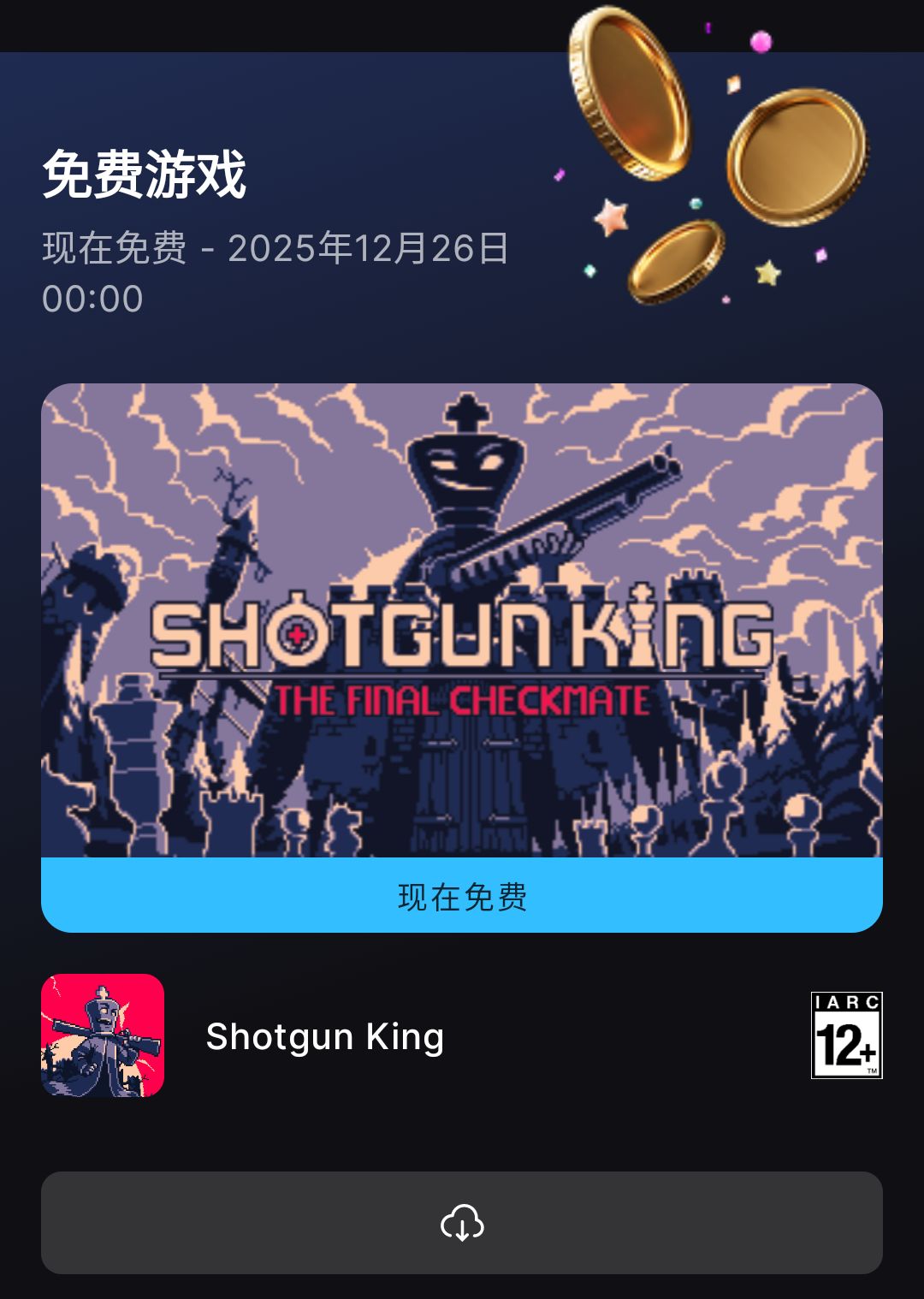Click the Shotgun King title text
The width and height of the screenshot is (924, 1299).
coord(325,1036)
